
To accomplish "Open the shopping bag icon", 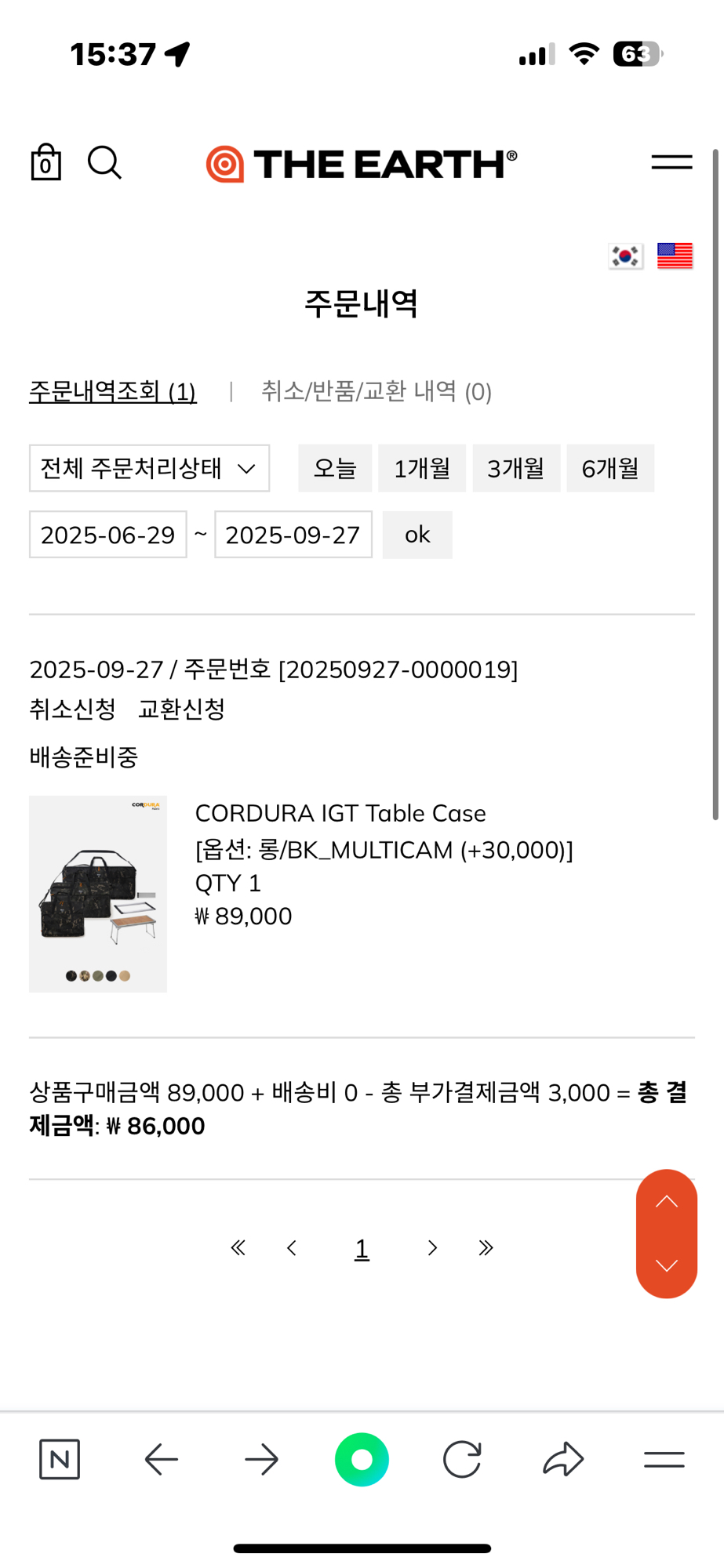I will tap(45, 162).
